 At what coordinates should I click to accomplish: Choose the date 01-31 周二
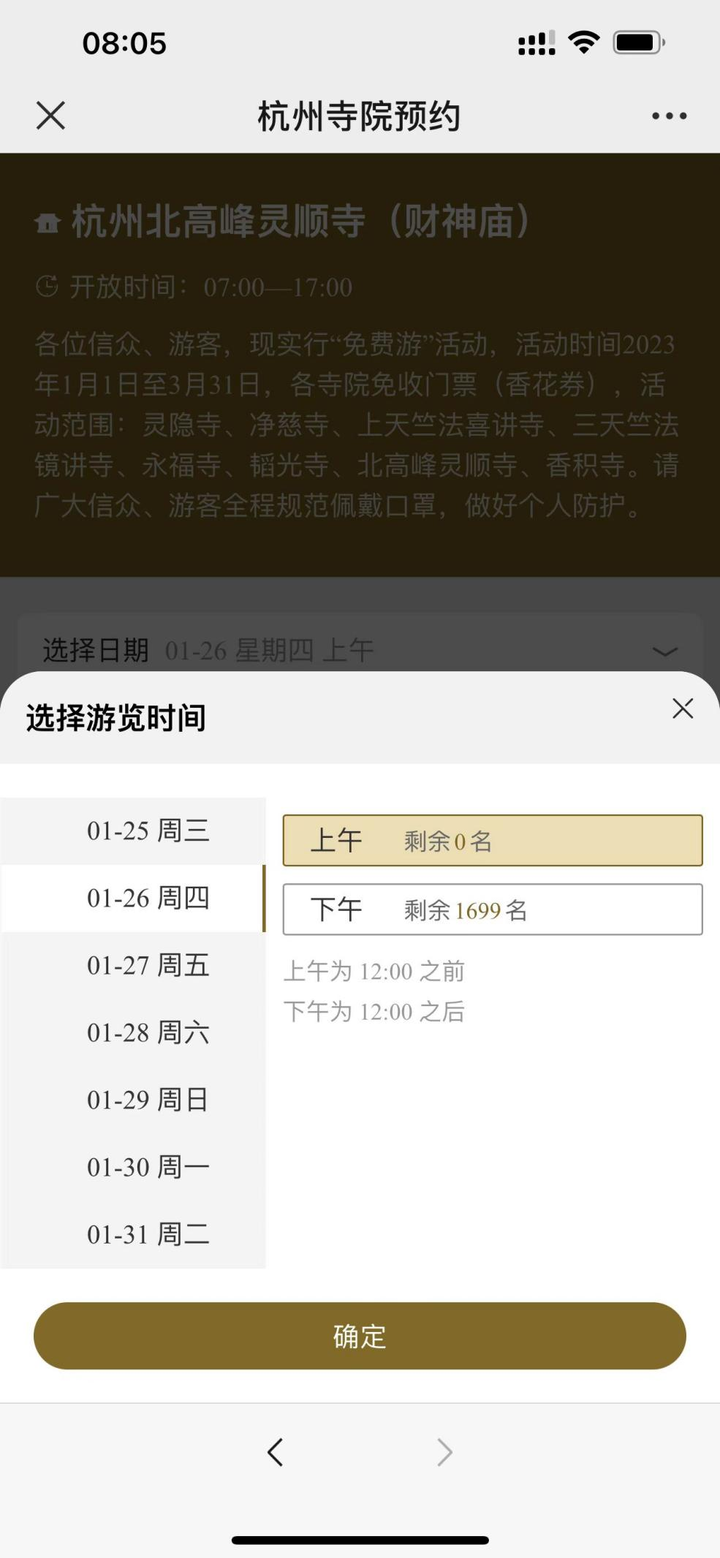pos(148,1234)
